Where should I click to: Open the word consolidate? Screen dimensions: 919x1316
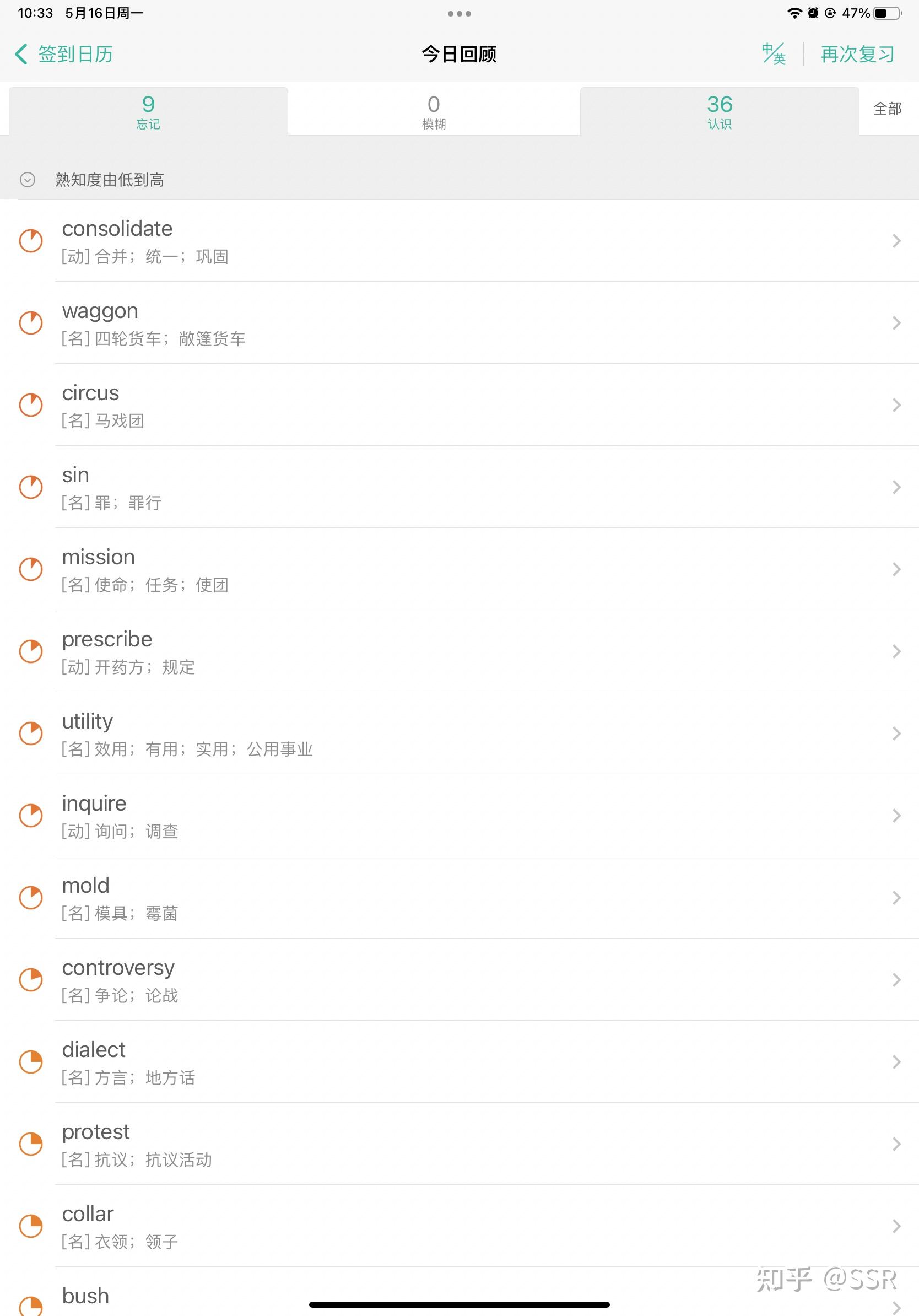pos(458,241)
